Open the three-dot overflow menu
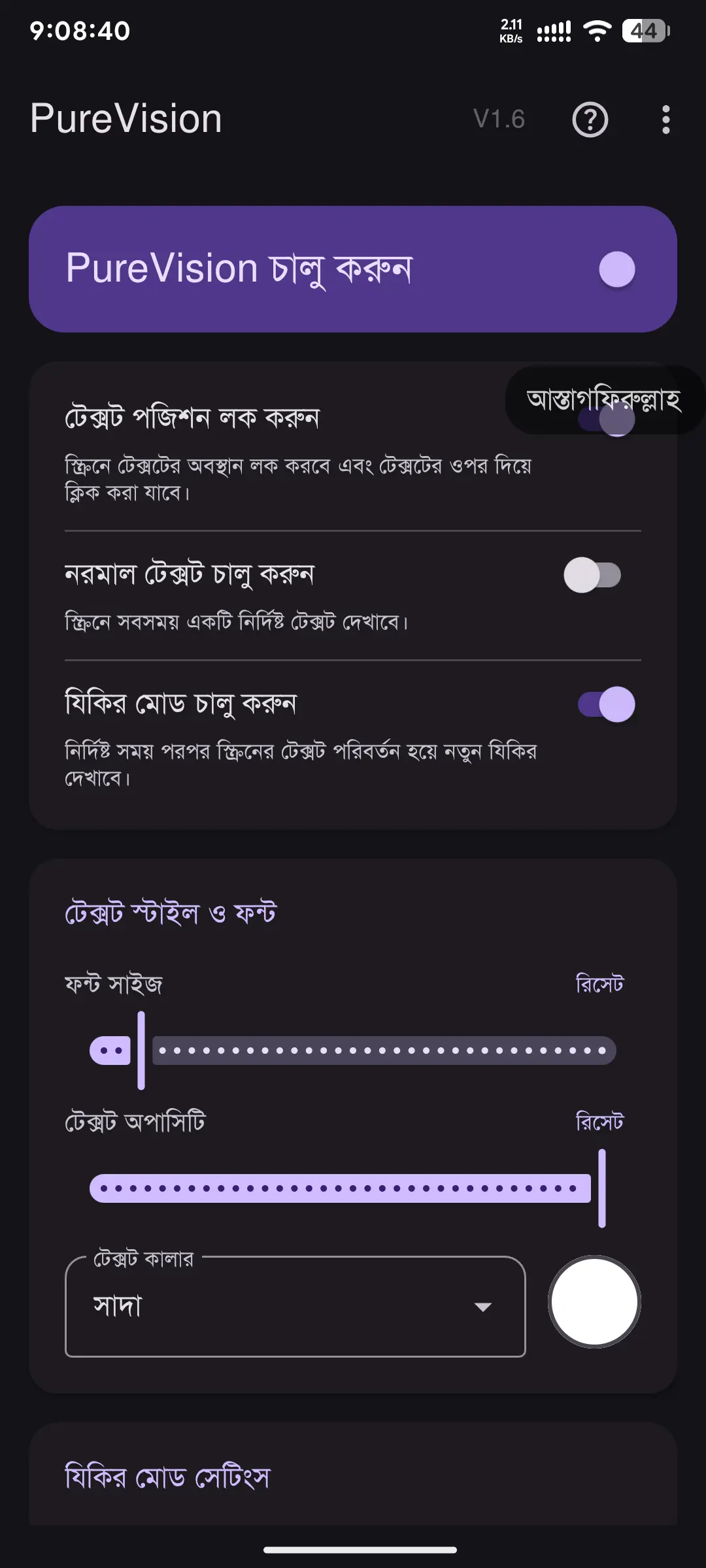706x1568 pixels. coord(665,120)
